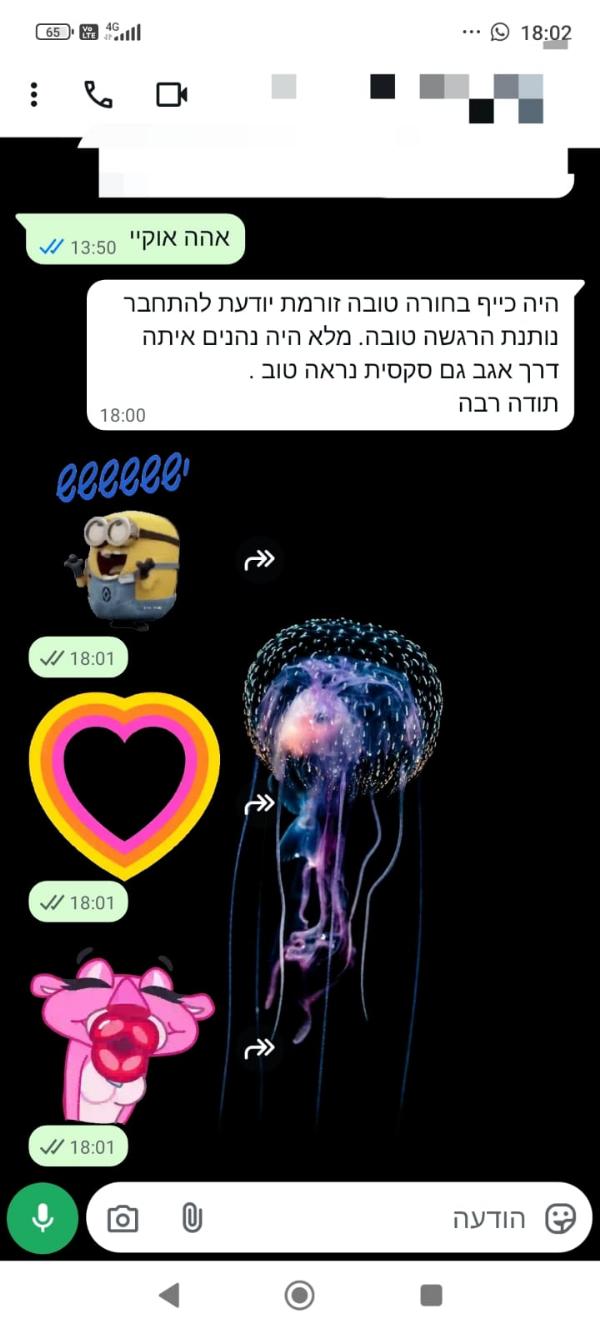Image resolution: width=600 pixels, height=1333 pixels.
Task: Record a voice message with microphone
Action: (42, 1217)
